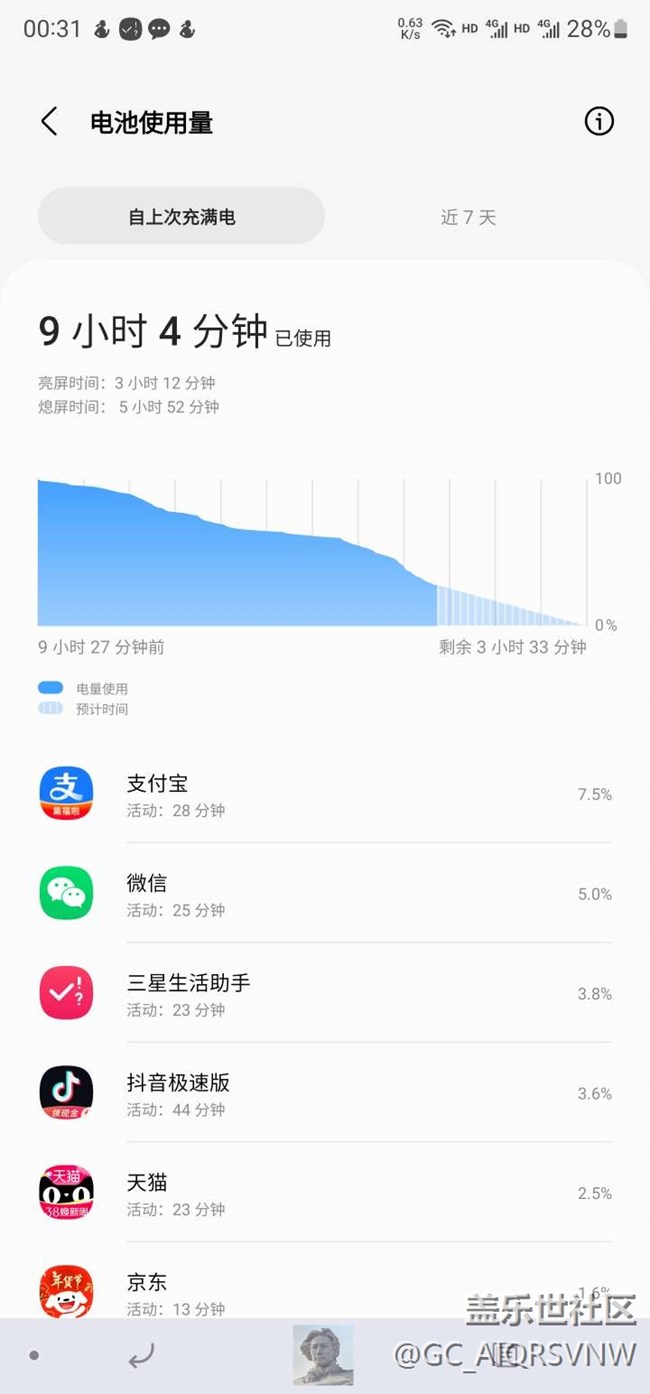Screen dimensions: 650x1394
Task: Switch to the 近 7 天 tab
Action: tap(468, 217)
